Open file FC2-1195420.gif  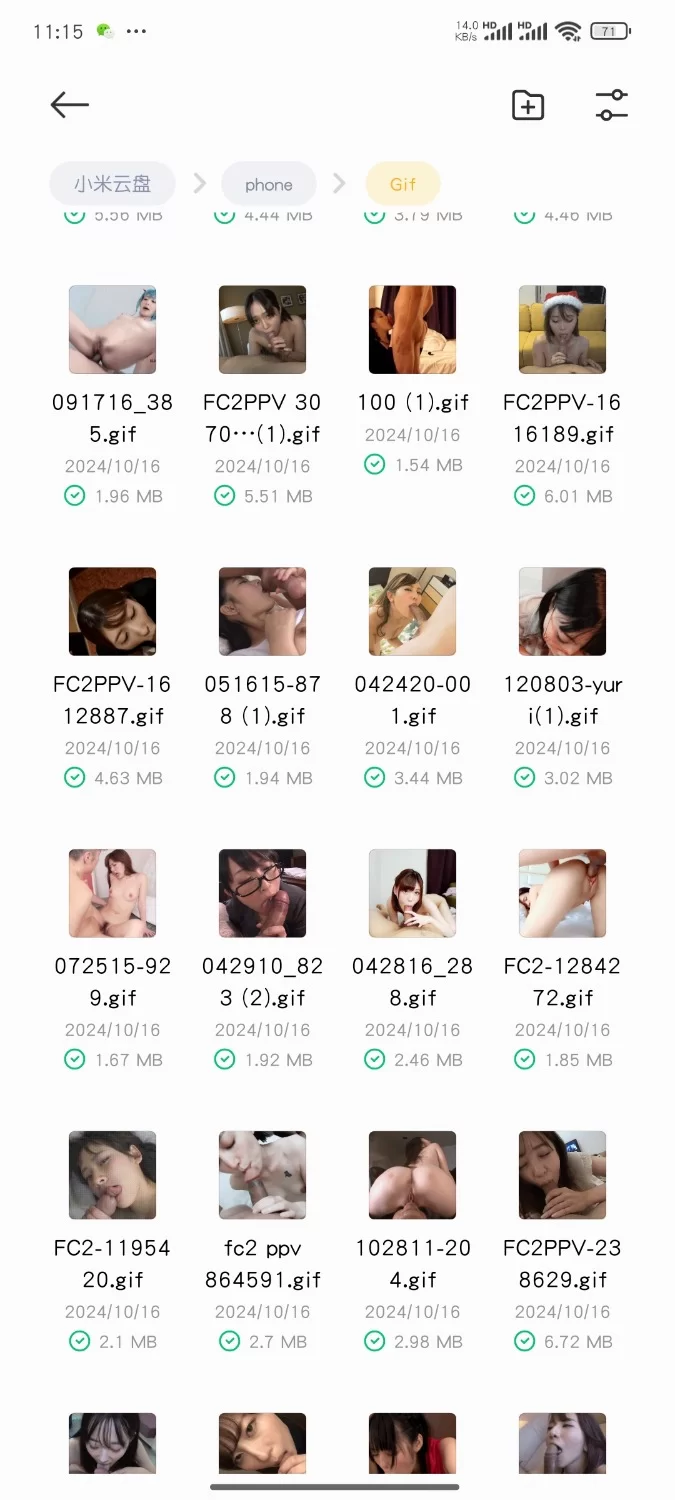click(x=112, y=1176)
